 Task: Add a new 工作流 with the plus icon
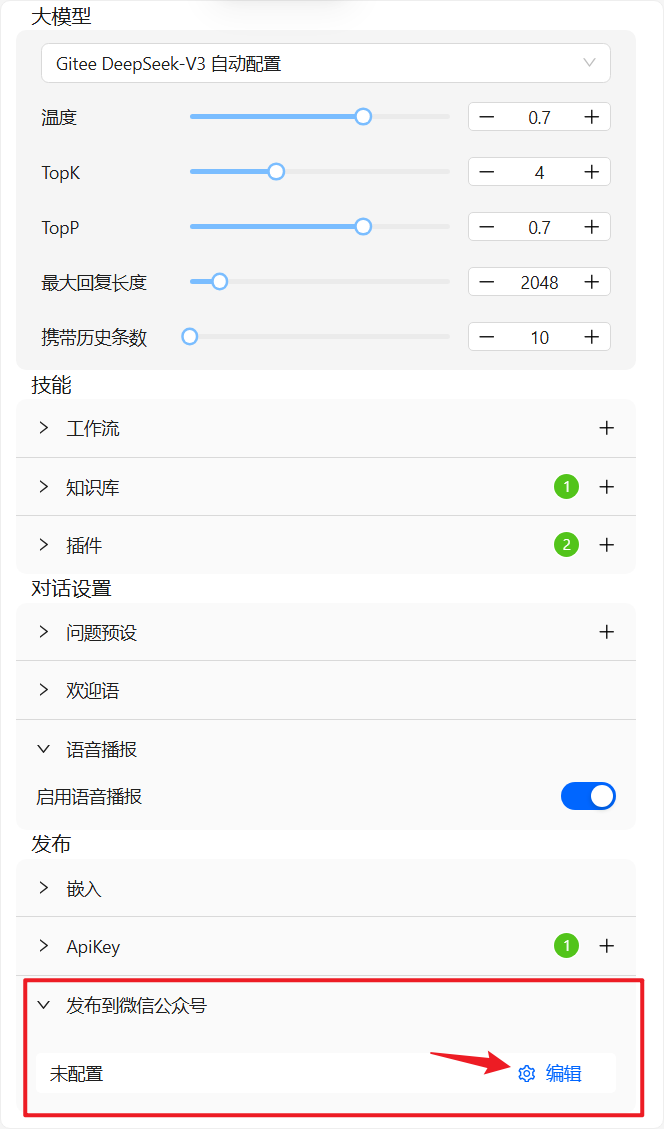(606, 428)
